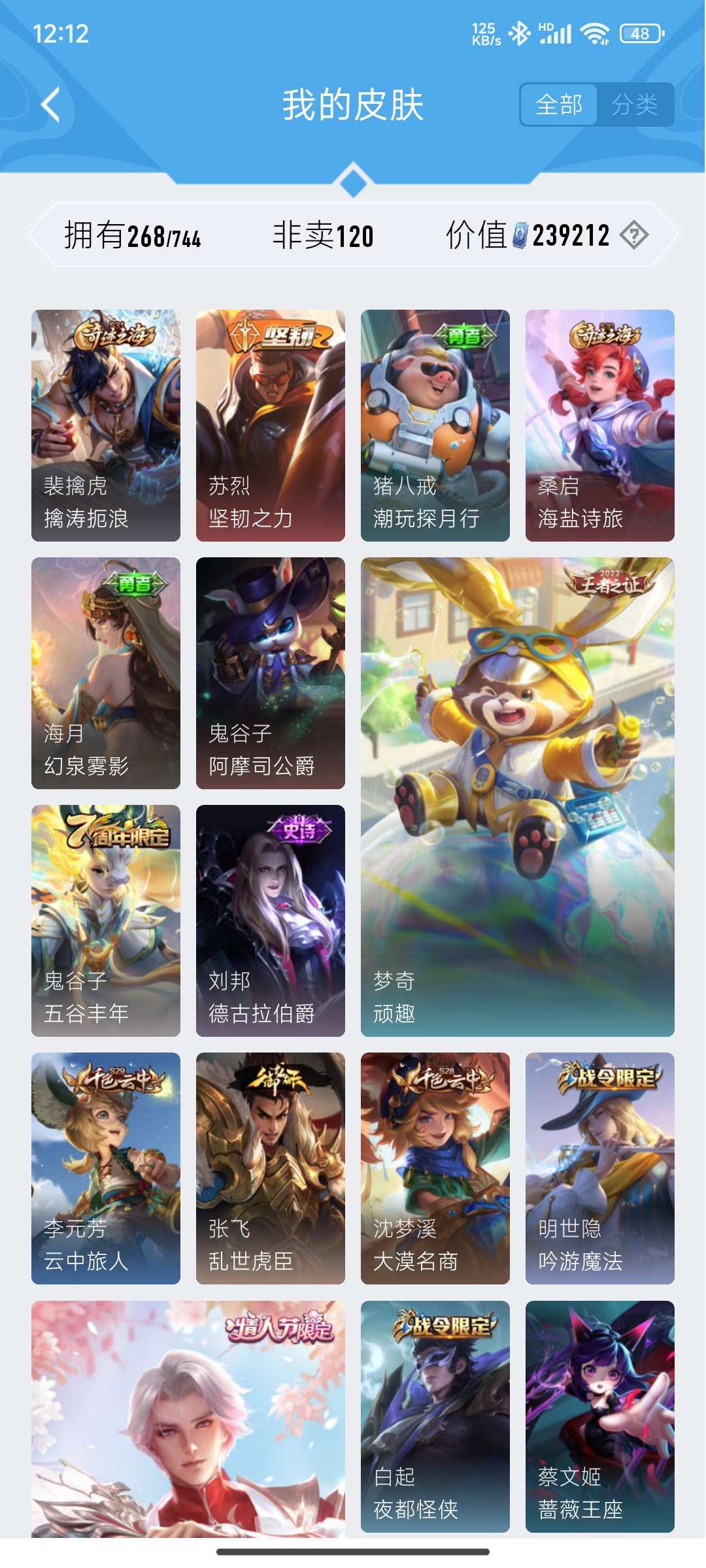View 李元芳 云中旅人 skin
The width and height of the screenshot is (706, 1568).
point(106,1168)
